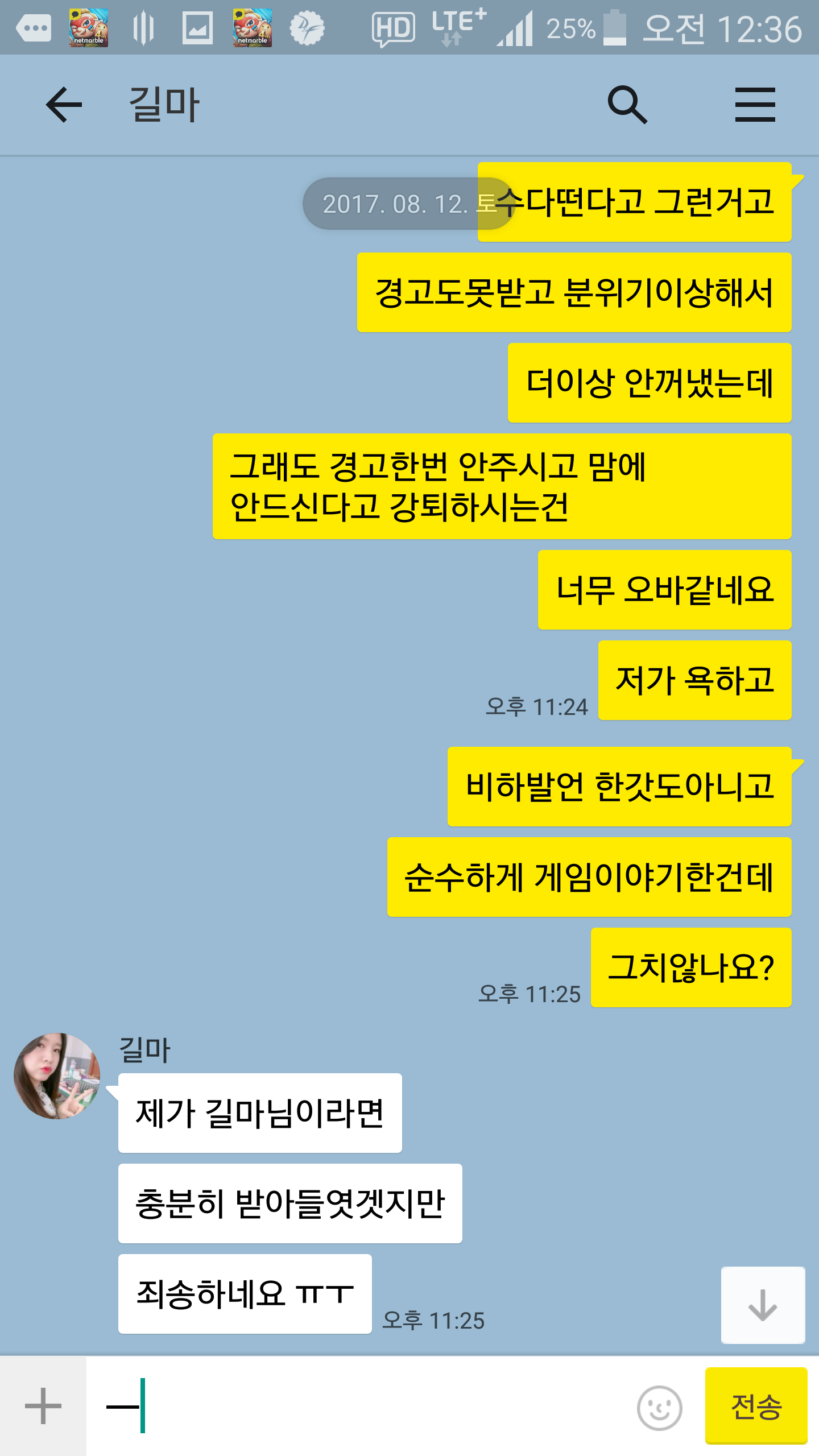Viewport: 819px width, 1456px height.
Task: Open the chat room hamburger menu
Action: 755,105
